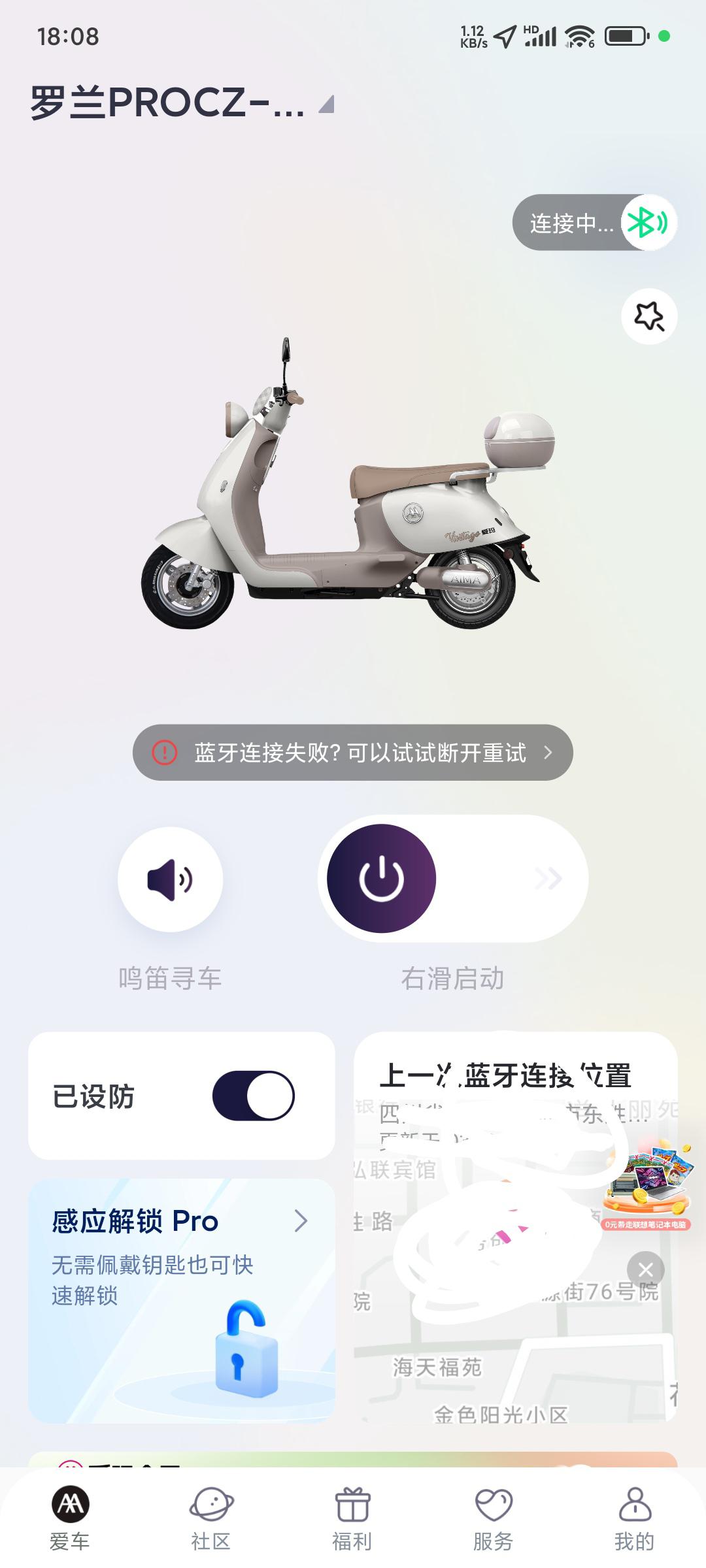706x1568 pixels.
Task: Switch to the 社区 tab
Action: [x=211, y=1519]
